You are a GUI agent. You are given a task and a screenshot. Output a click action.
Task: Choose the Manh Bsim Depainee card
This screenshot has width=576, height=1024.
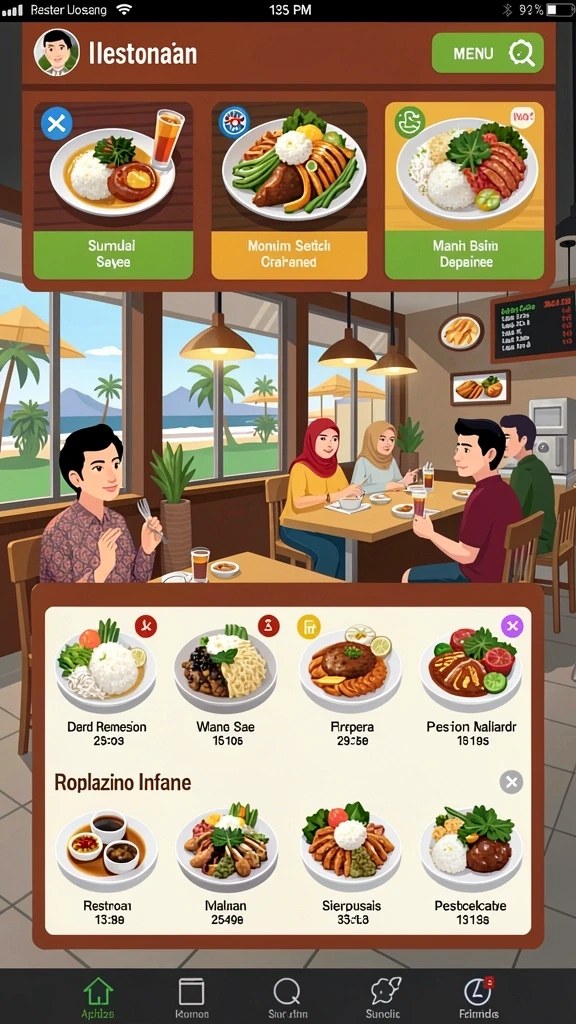(464, 190)
